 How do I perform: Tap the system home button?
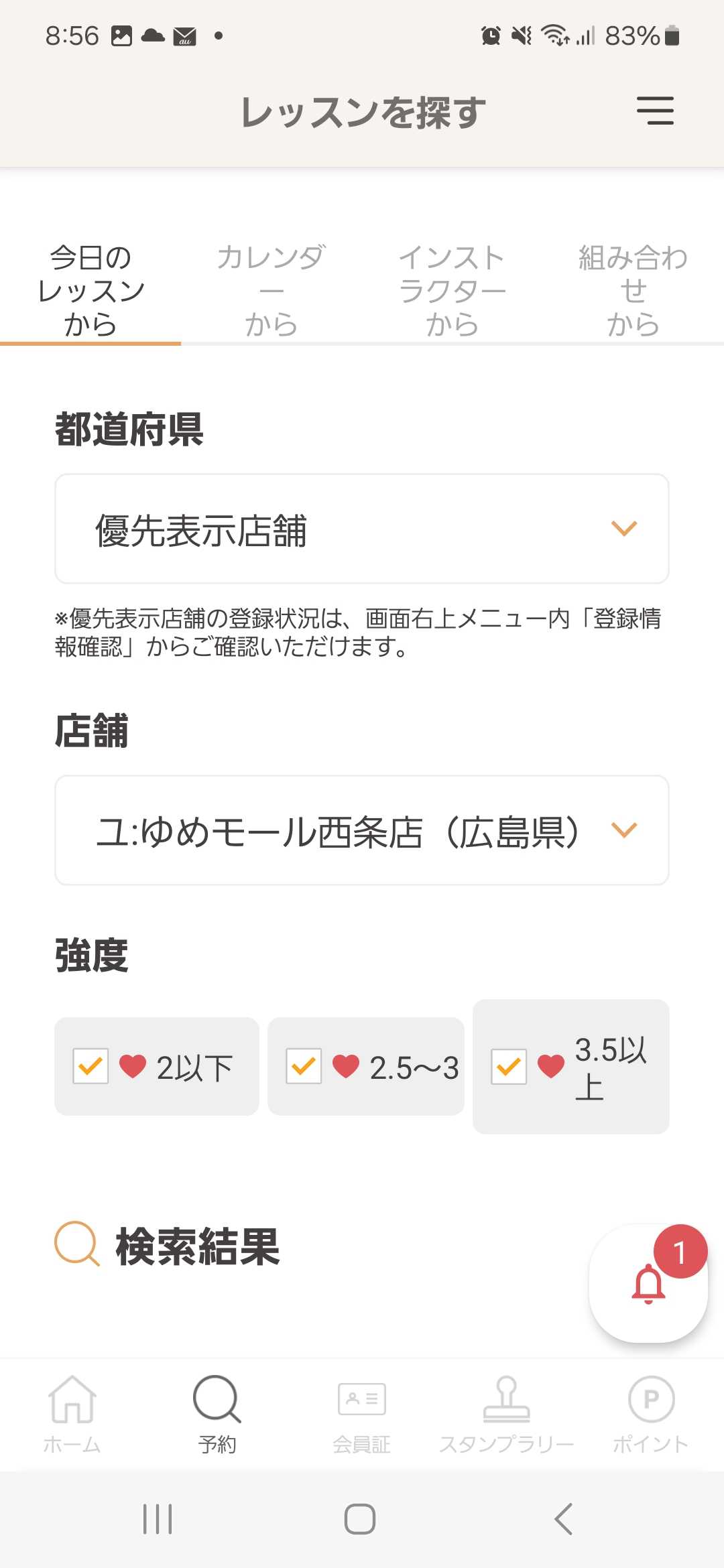click(360, 1519)
